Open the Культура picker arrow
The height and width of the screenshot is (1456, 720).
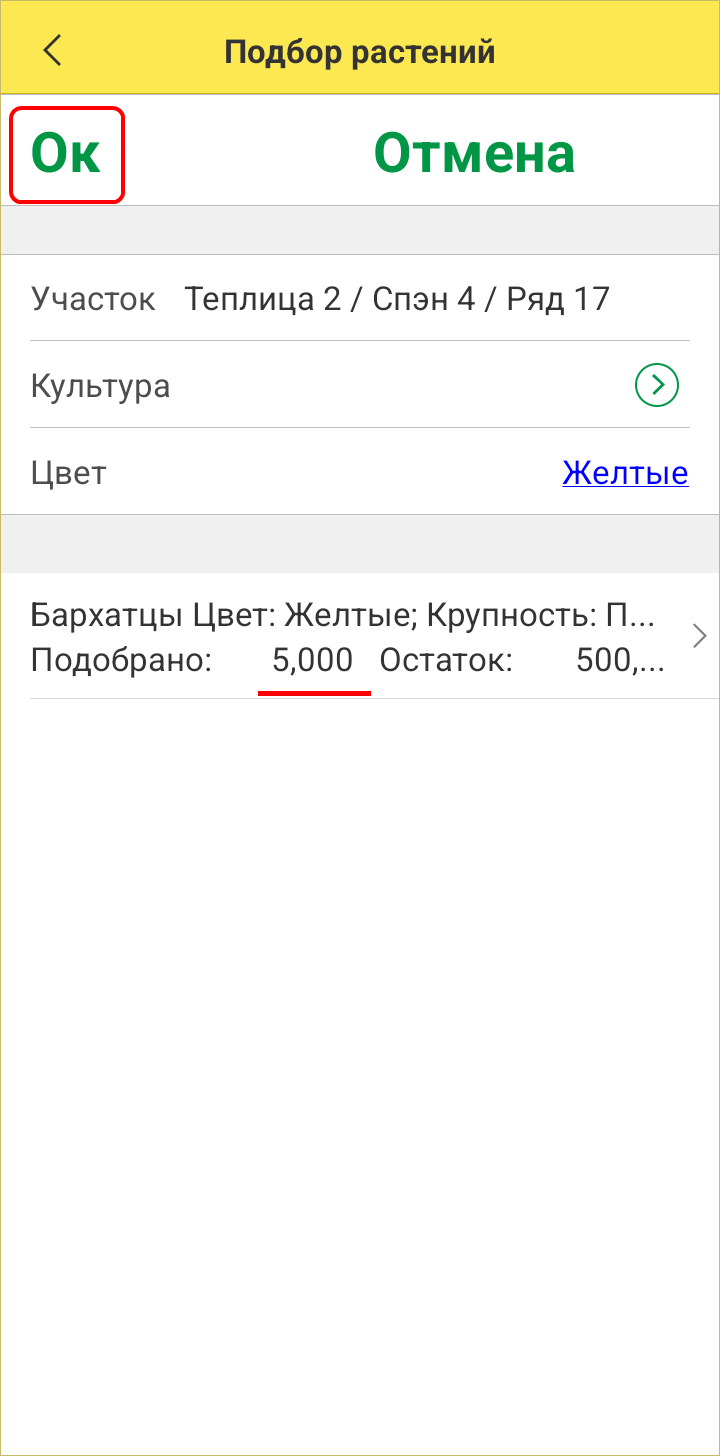[657, 385]
